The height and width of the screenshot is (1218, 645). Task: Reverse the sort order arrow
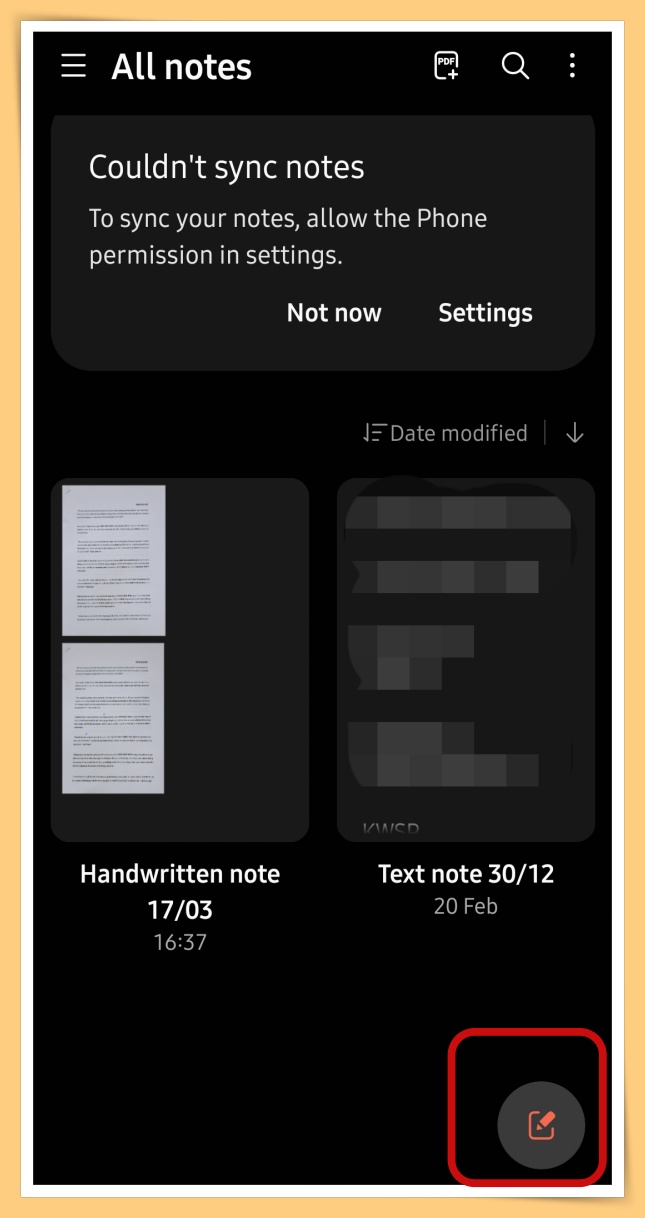(574, 433)
